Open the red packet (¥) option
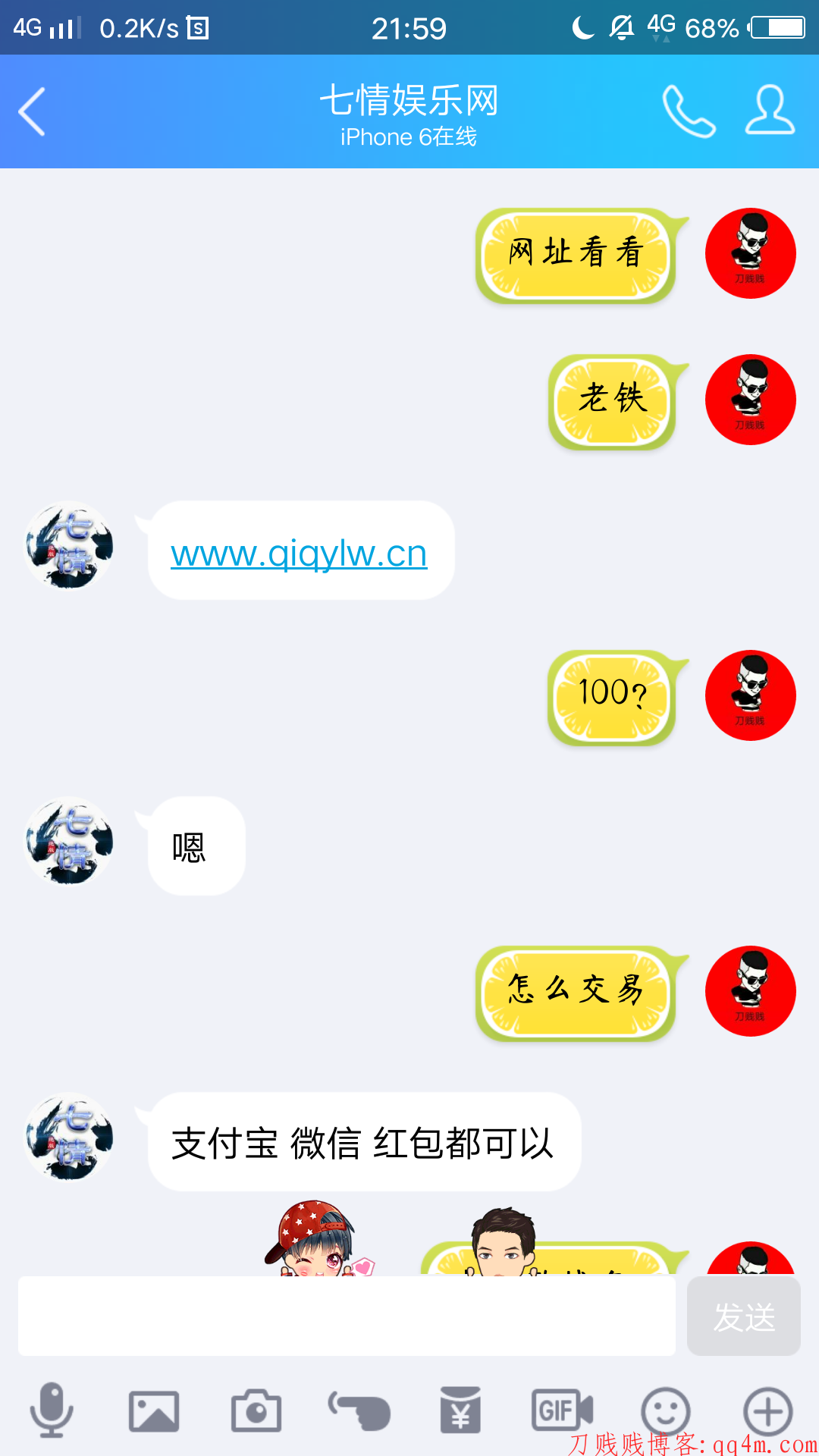The height and width of the screenshot is (1456, 819). click(460, 1410)
